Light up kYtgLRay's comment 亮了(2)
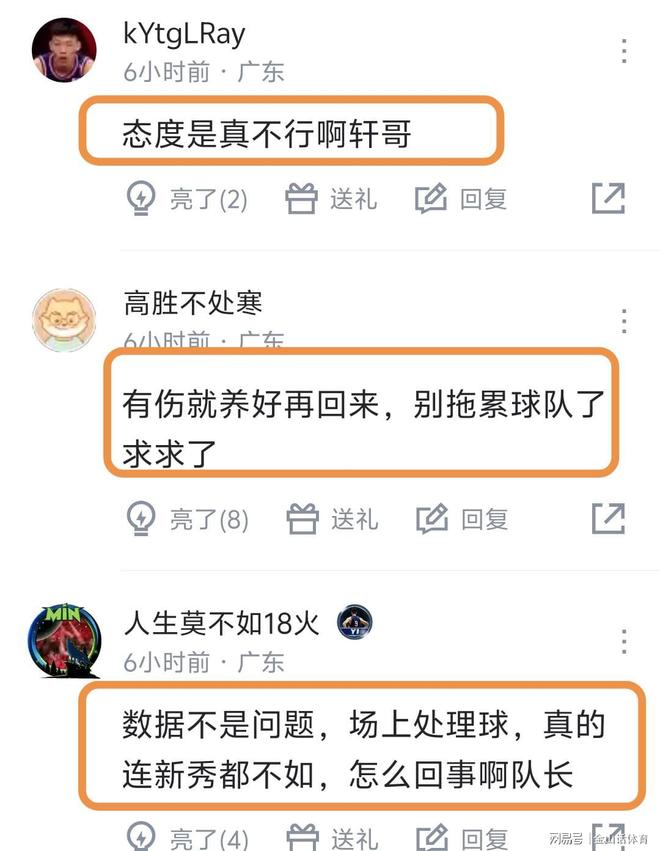Screen dimensions: 660x851 coord(187,199)
